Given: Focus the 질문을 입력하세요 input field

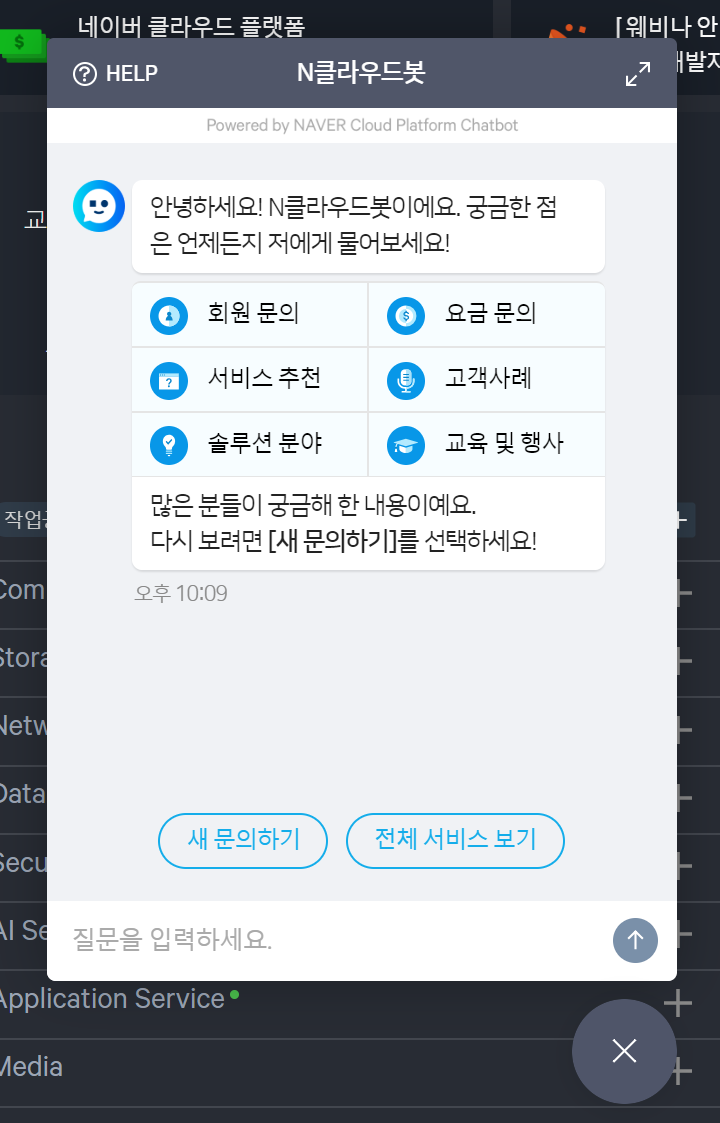Looking at the screenshot, I should (x=337, y=939).
